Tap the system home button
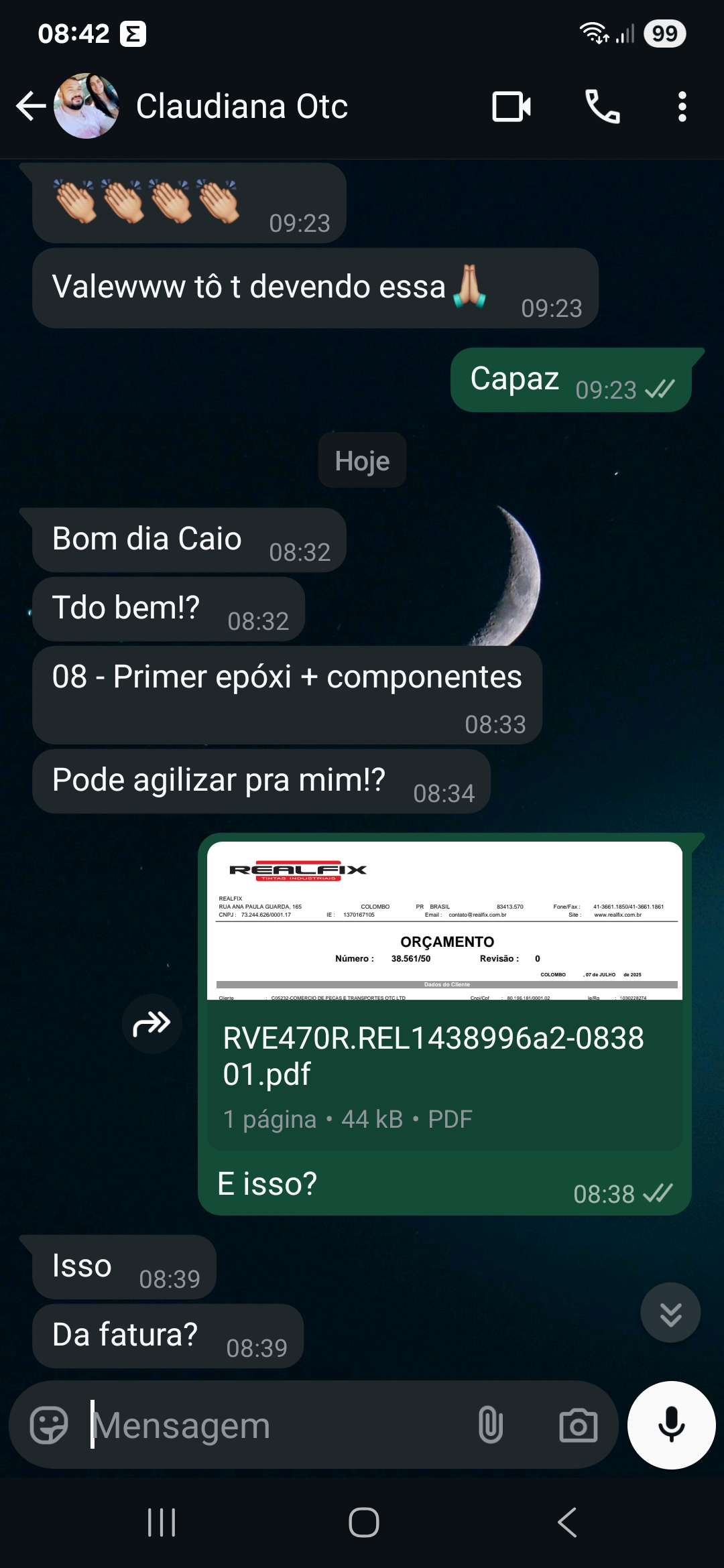Viewport: 724px width, 1568px height. 363,1522
